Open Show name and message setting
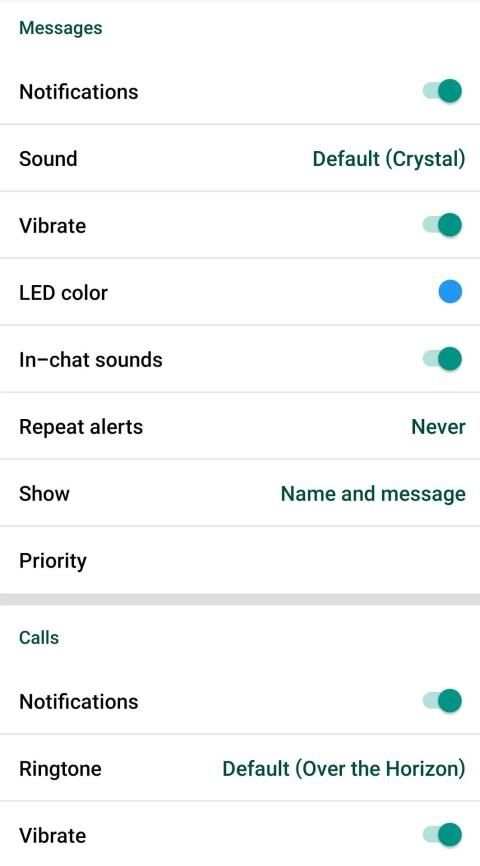This screenshot has width=480, height=866. point(240,493)
